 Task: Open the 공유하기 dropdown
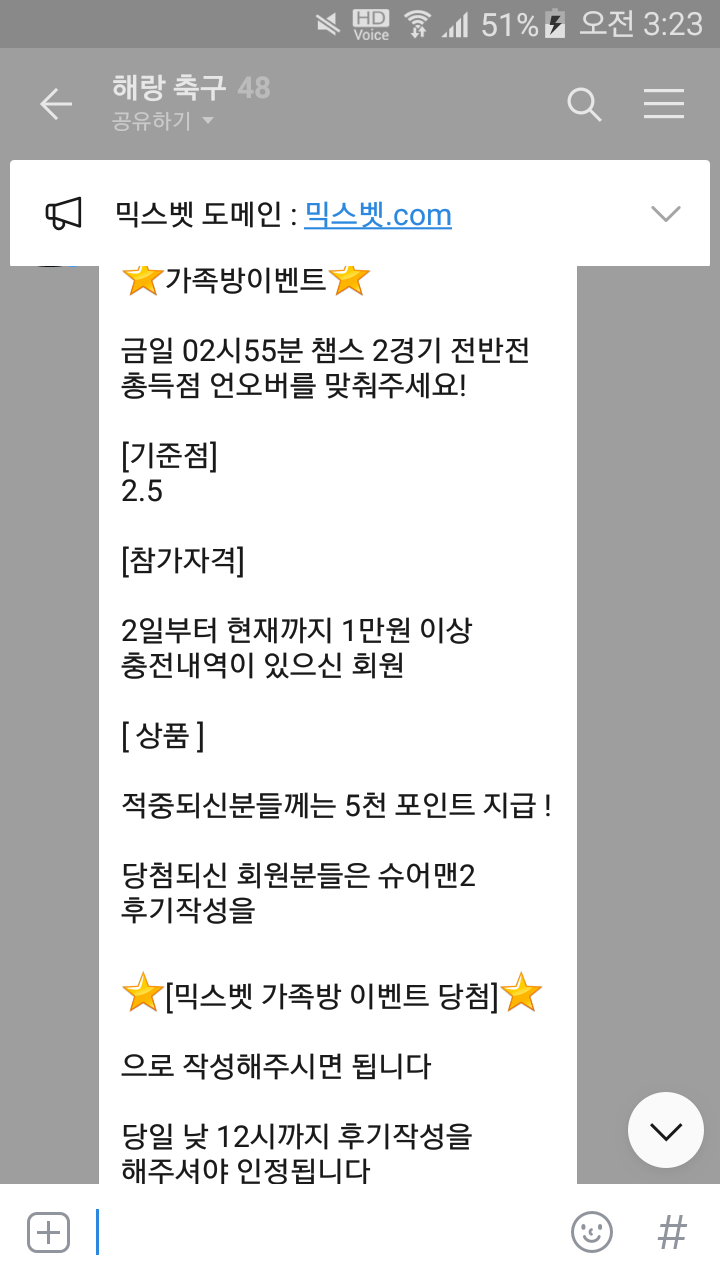point(164,122)
